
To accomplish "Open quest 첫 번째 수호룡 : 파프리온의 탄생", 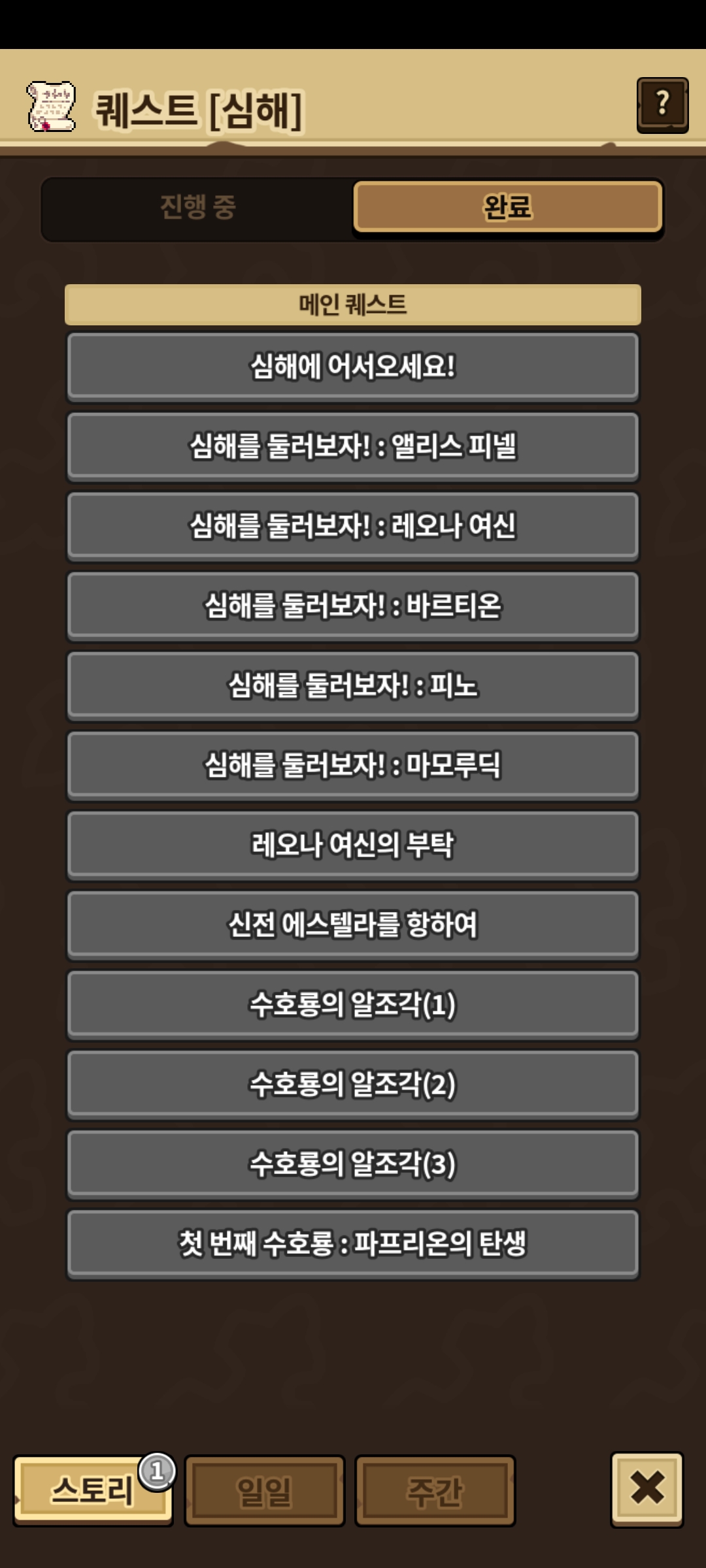I will (x=353, y=1244).
